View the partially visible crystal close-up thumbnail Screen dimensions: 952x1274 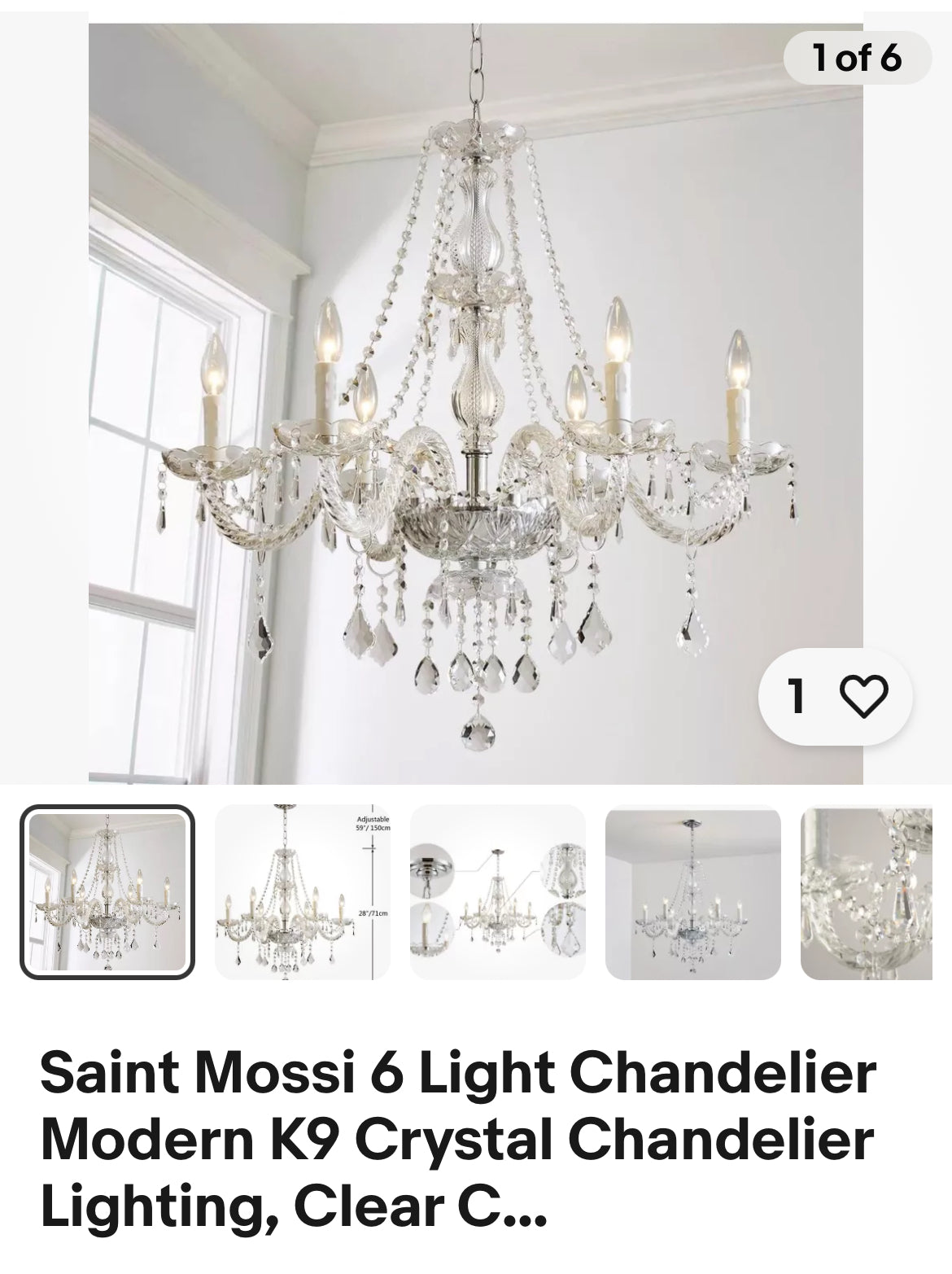point(867,891)
